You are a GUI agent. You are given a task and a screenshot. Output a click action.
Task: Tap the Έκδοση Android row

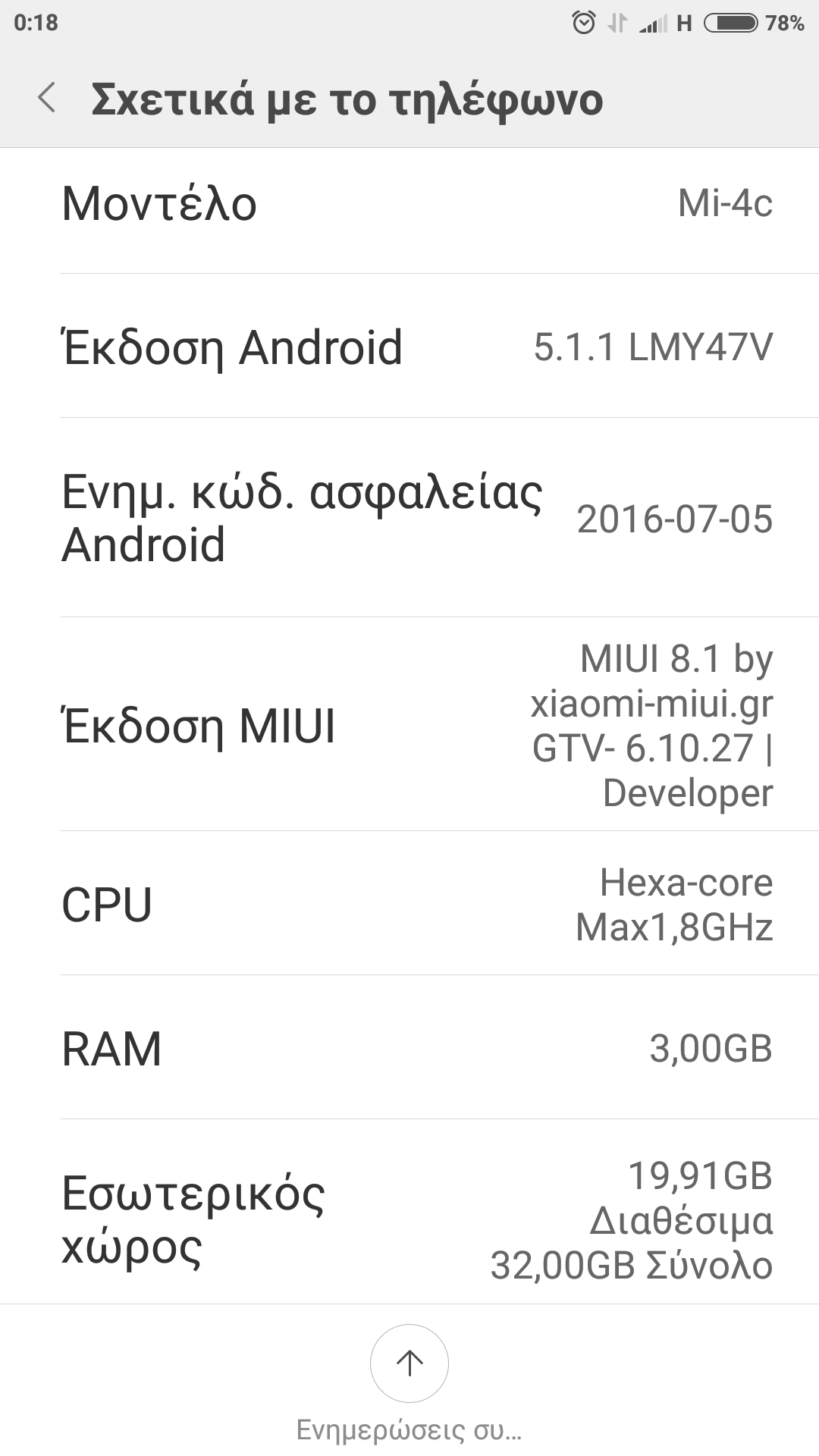(409, 347)
